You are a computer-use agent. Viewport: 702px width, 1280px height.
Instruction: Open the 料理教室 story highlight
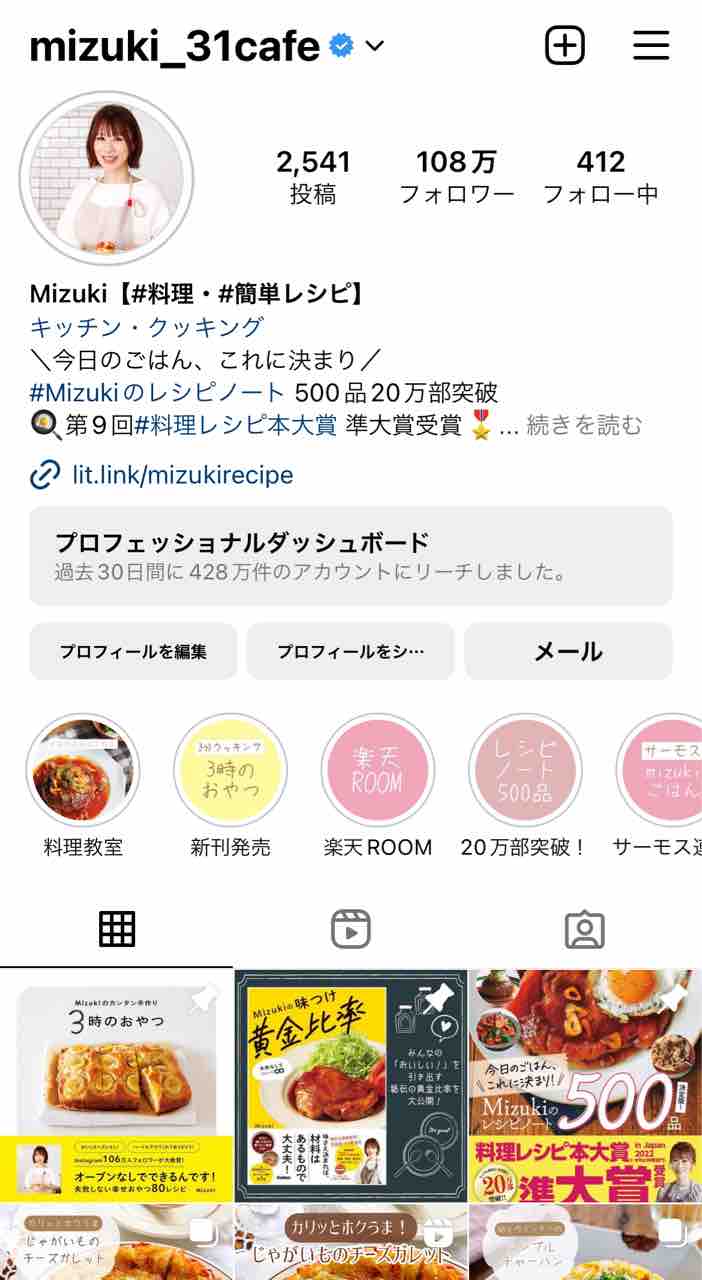(x=83, y=786)
